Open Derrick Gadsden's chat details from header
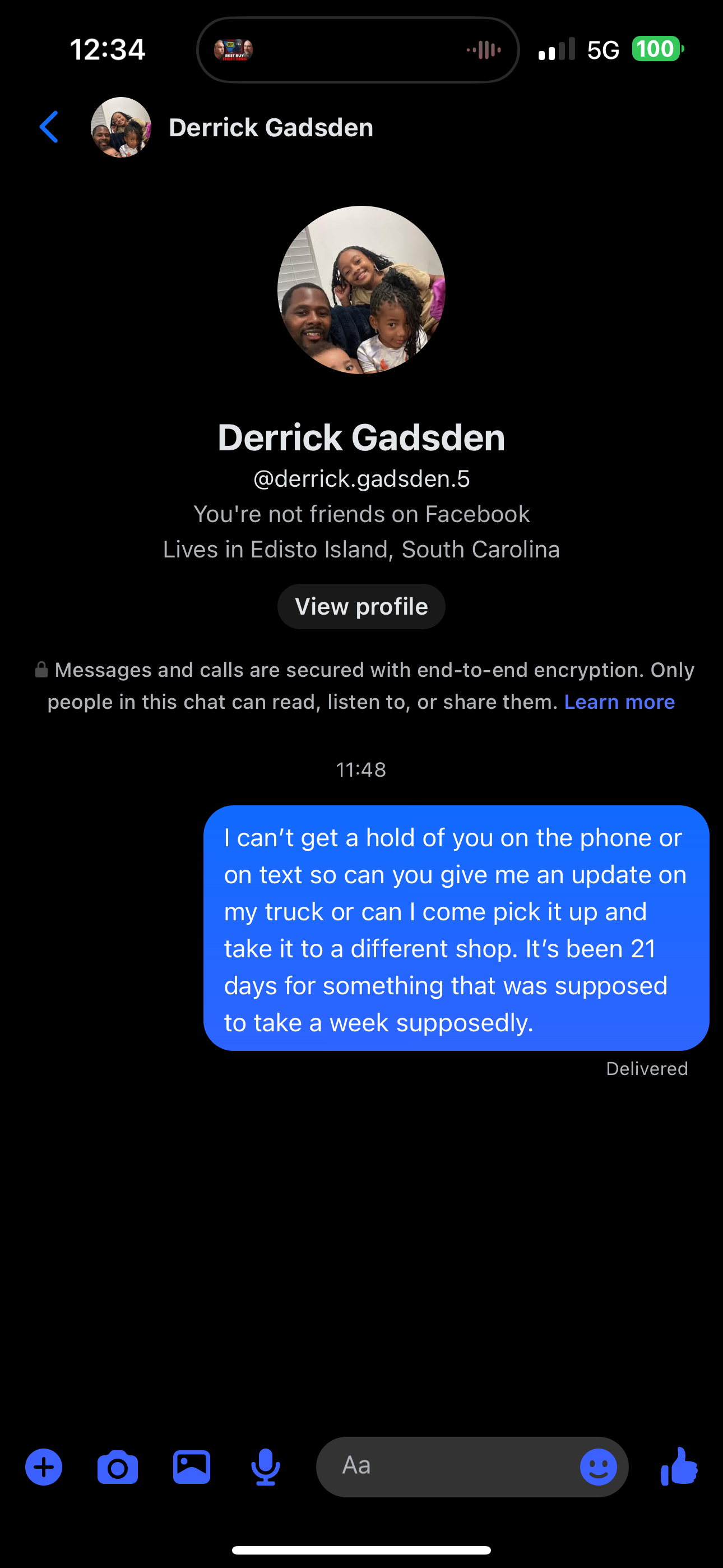Viewport: 723px width, 1568px height. [x=270, y=128]
